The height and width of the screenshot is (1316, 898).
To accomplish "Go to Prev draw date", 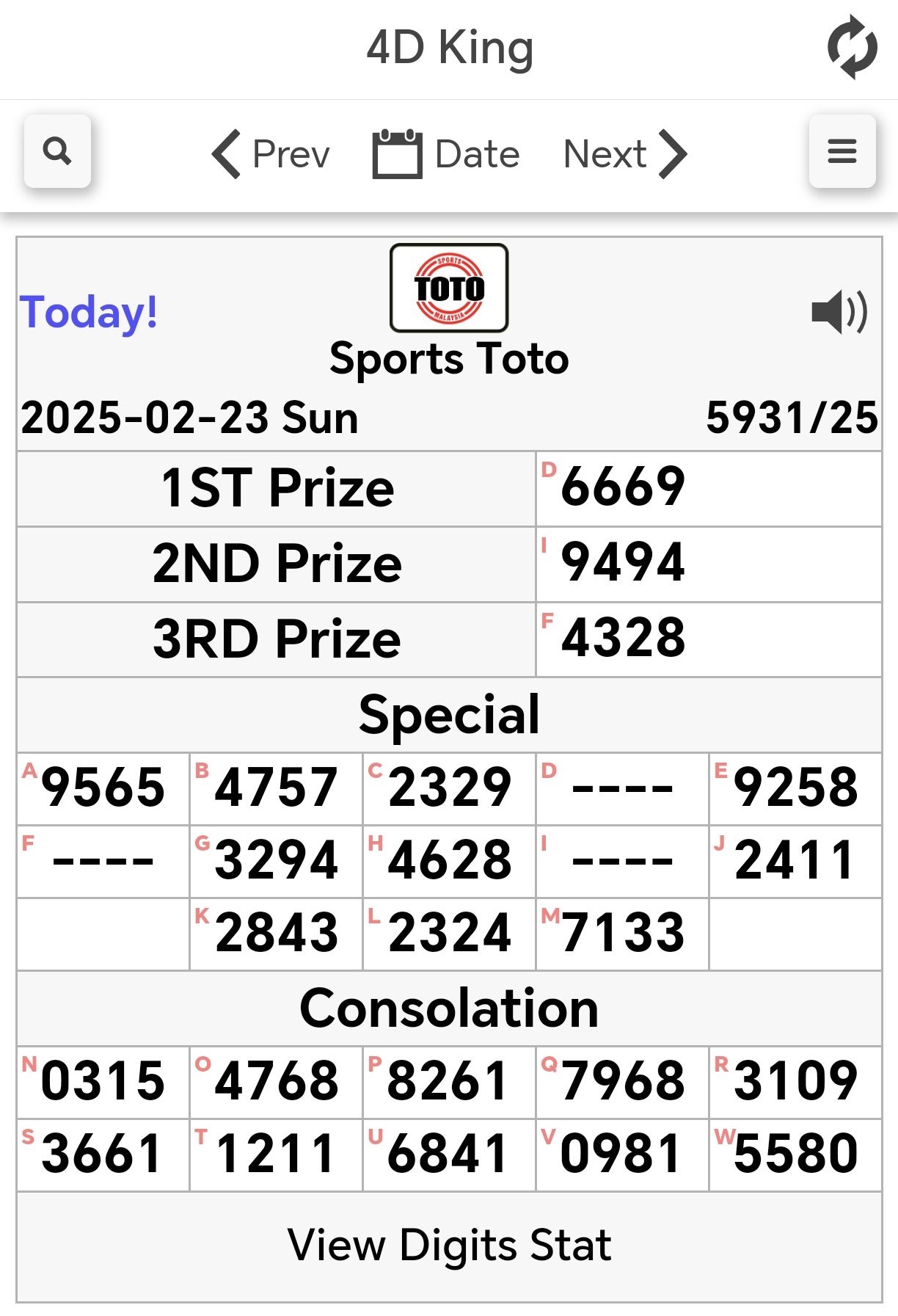I will click(271, 154).
